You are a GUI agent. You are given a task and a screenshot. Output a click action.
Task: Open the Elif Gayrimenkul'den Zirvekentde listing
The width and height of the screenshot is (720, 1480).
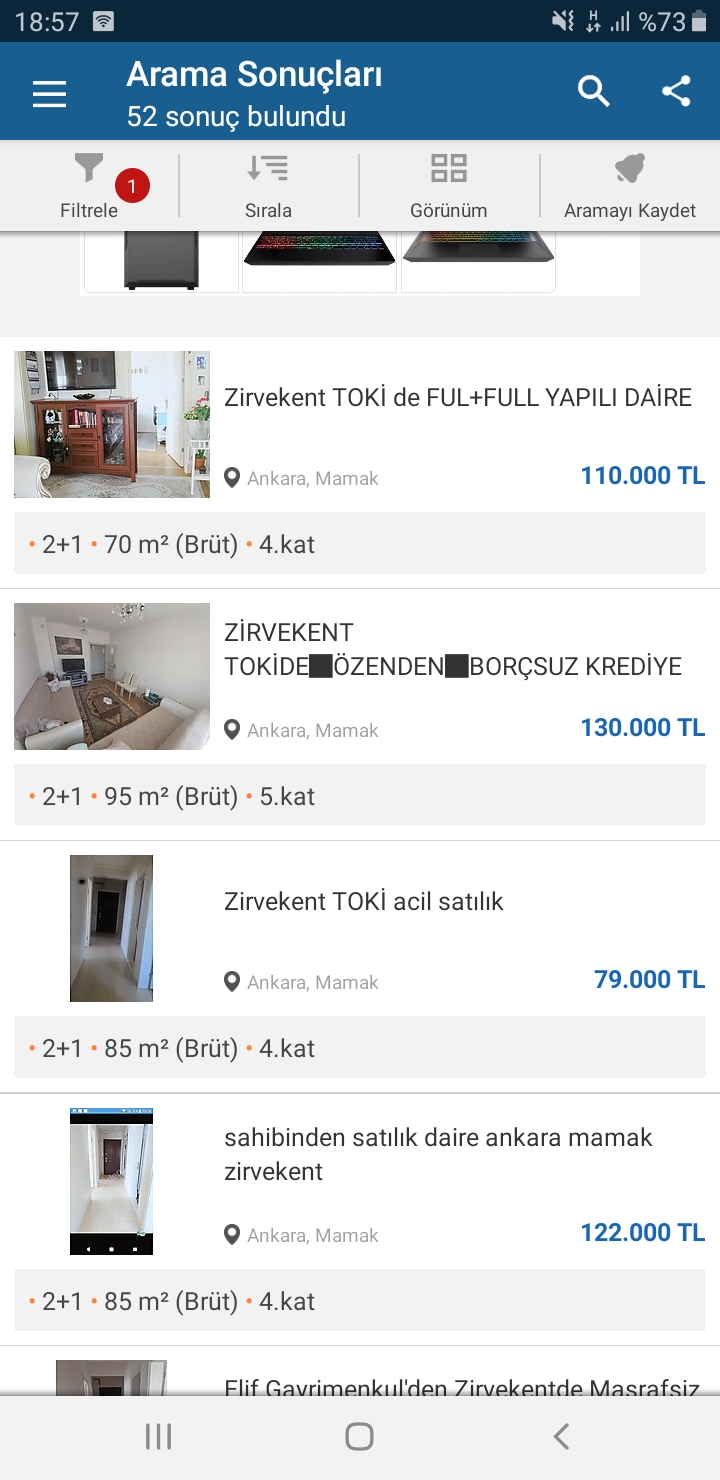(x=460, y=1385)
